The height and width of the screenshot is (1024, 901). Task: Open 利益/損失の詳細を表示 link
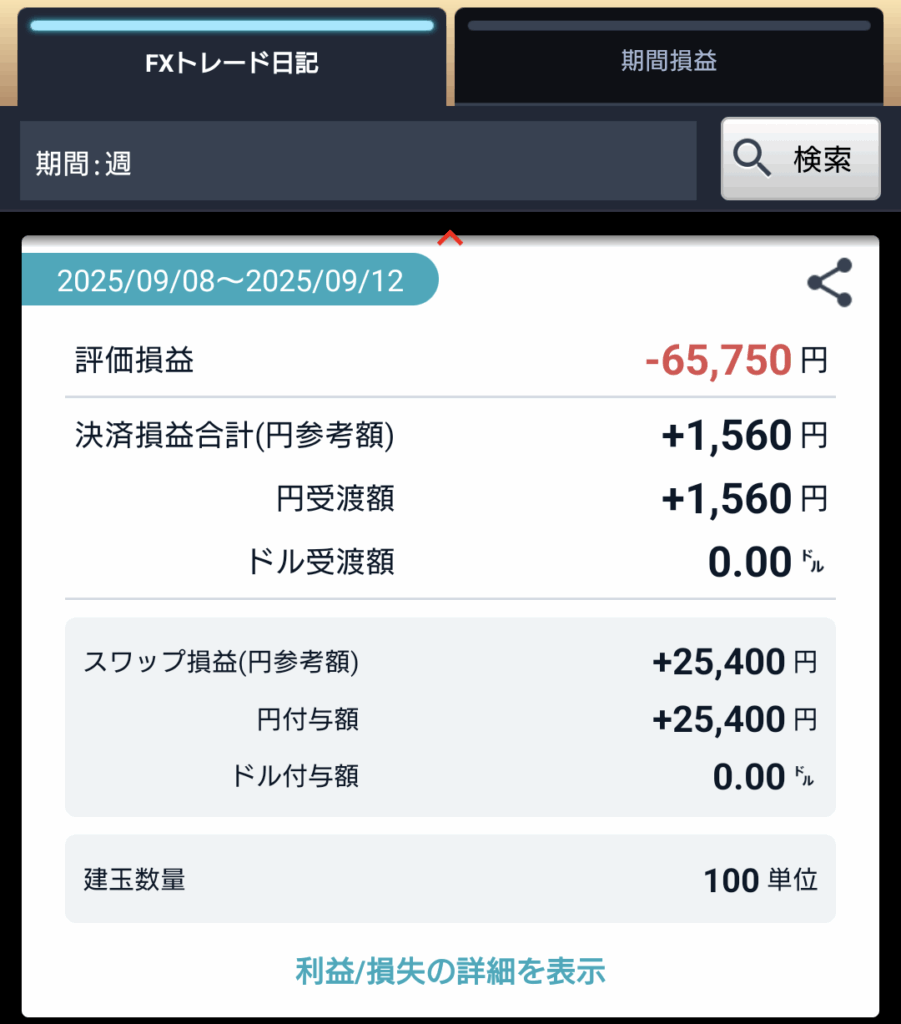[x=450, y=970]
